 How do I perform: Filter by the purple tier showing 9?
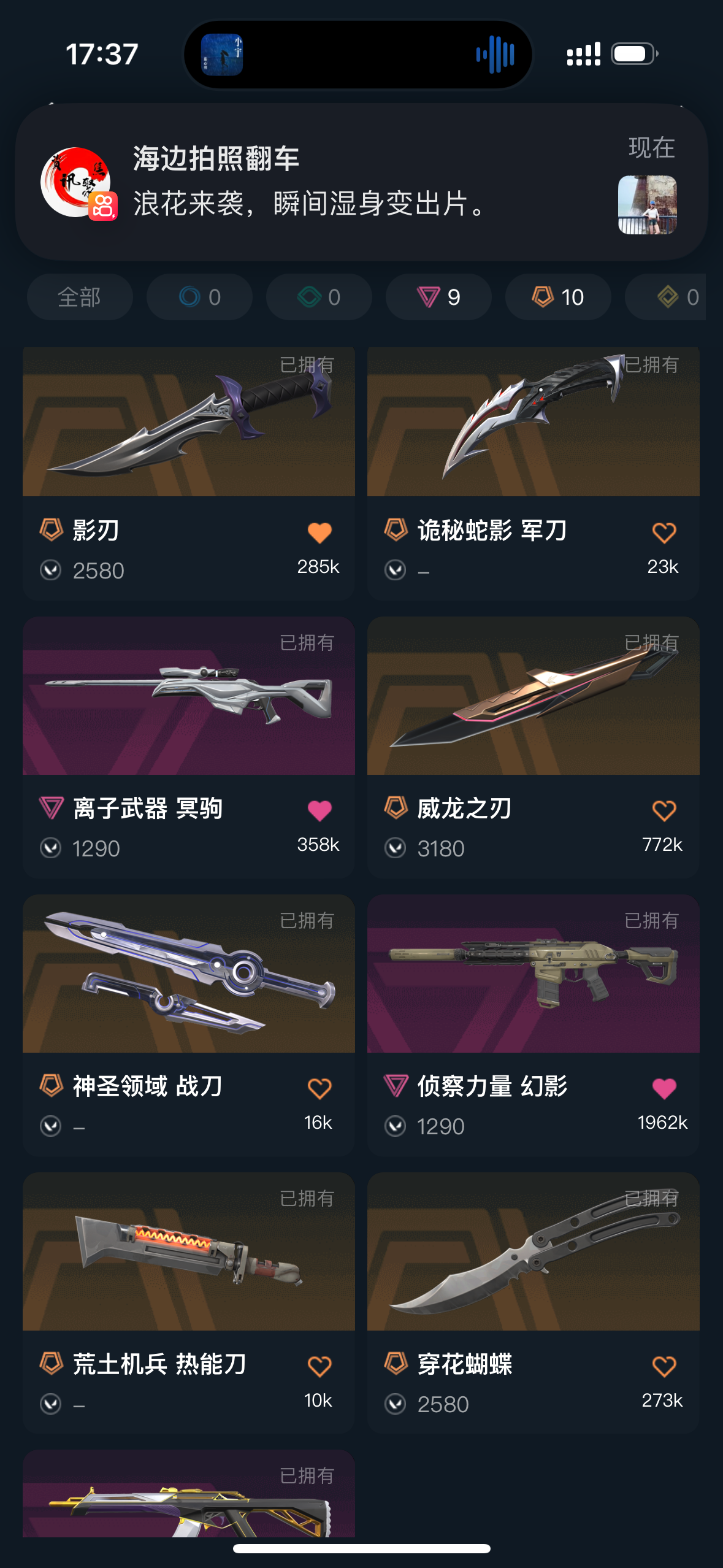tap(438, 298)
